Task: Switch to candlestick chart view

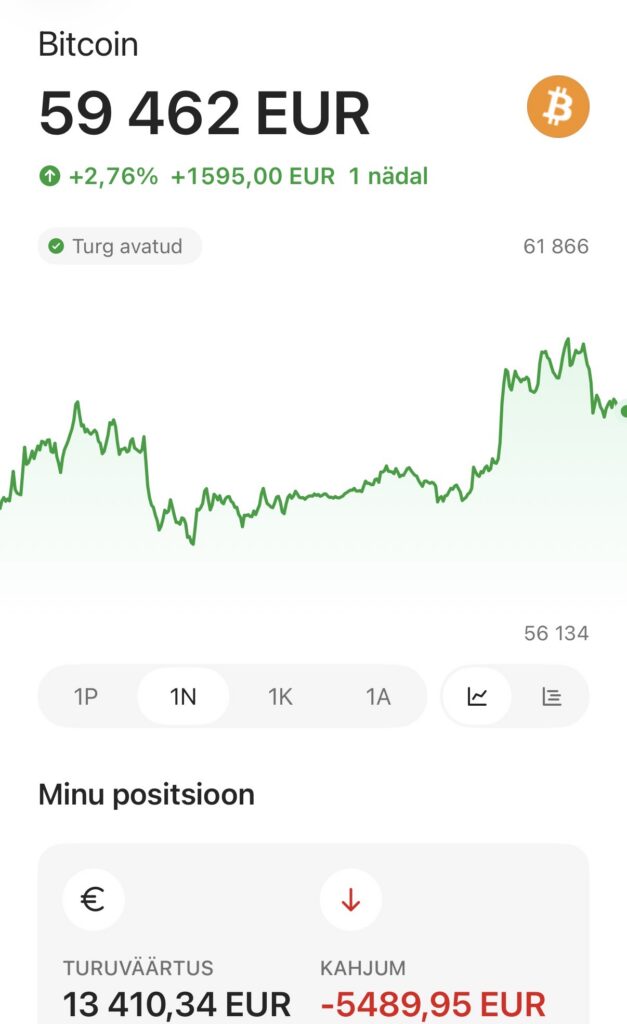Action: (551, 696)
